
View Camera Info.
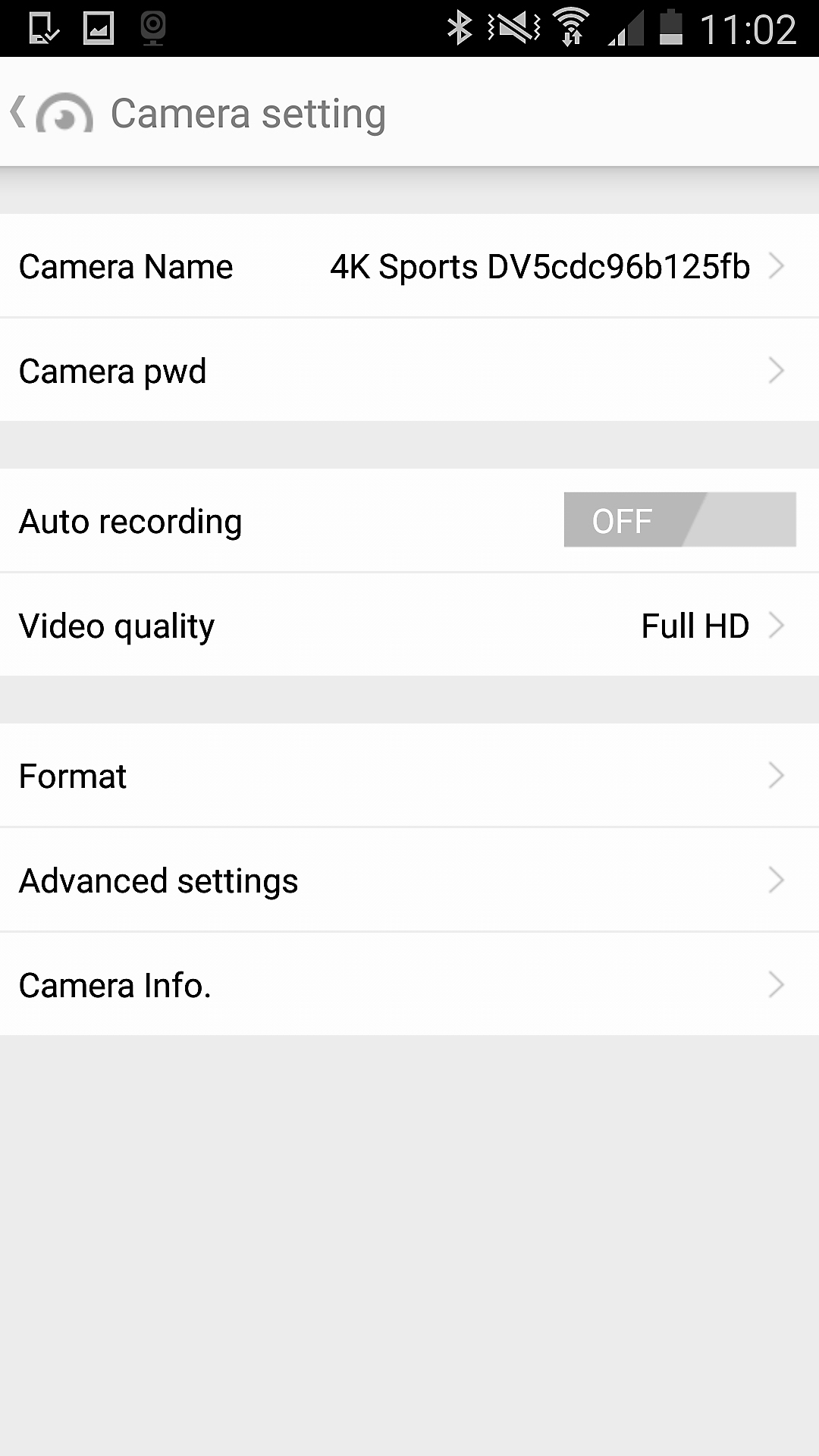click(x=409, y=985)
